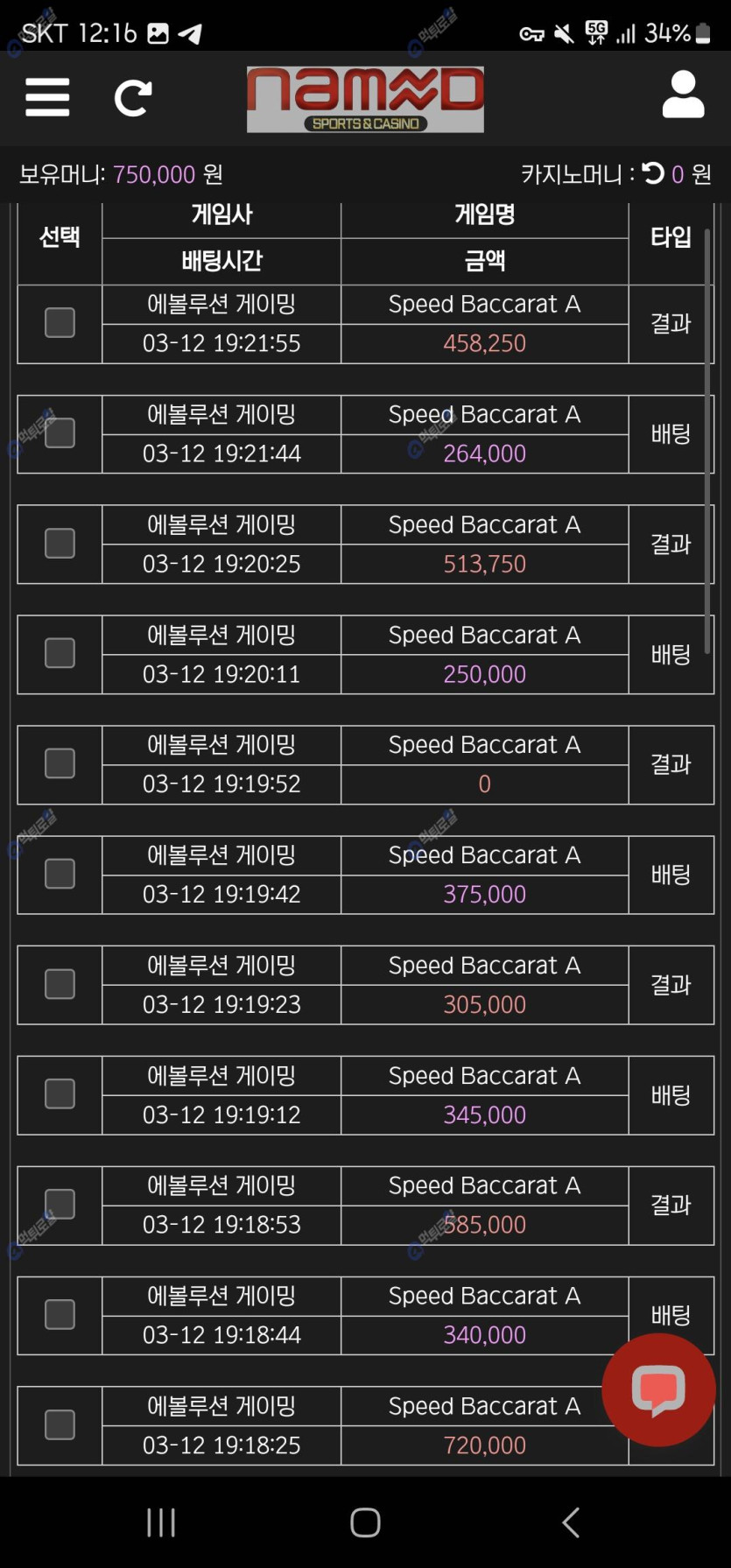This screenshot has height=1568, width=731.
Task: Tap the page refresh icon
Action: tap(133, 97)
